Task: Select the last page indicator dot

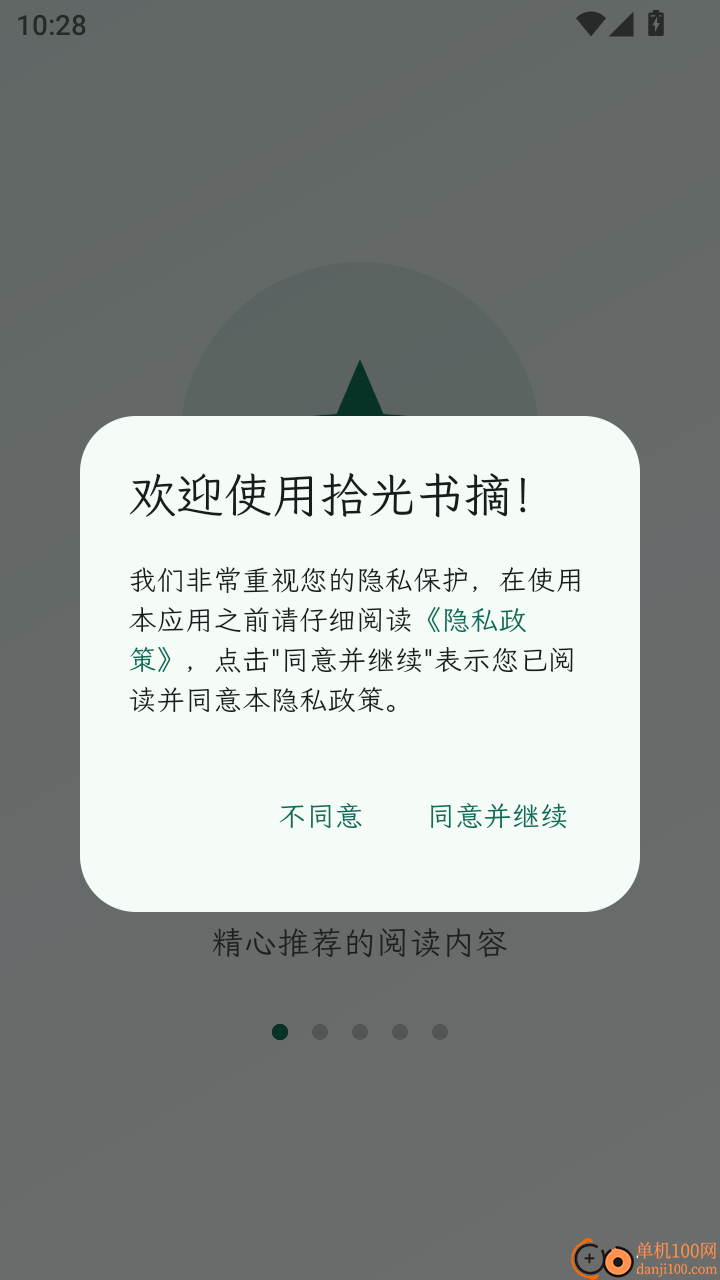Action: coord(441,1031)
